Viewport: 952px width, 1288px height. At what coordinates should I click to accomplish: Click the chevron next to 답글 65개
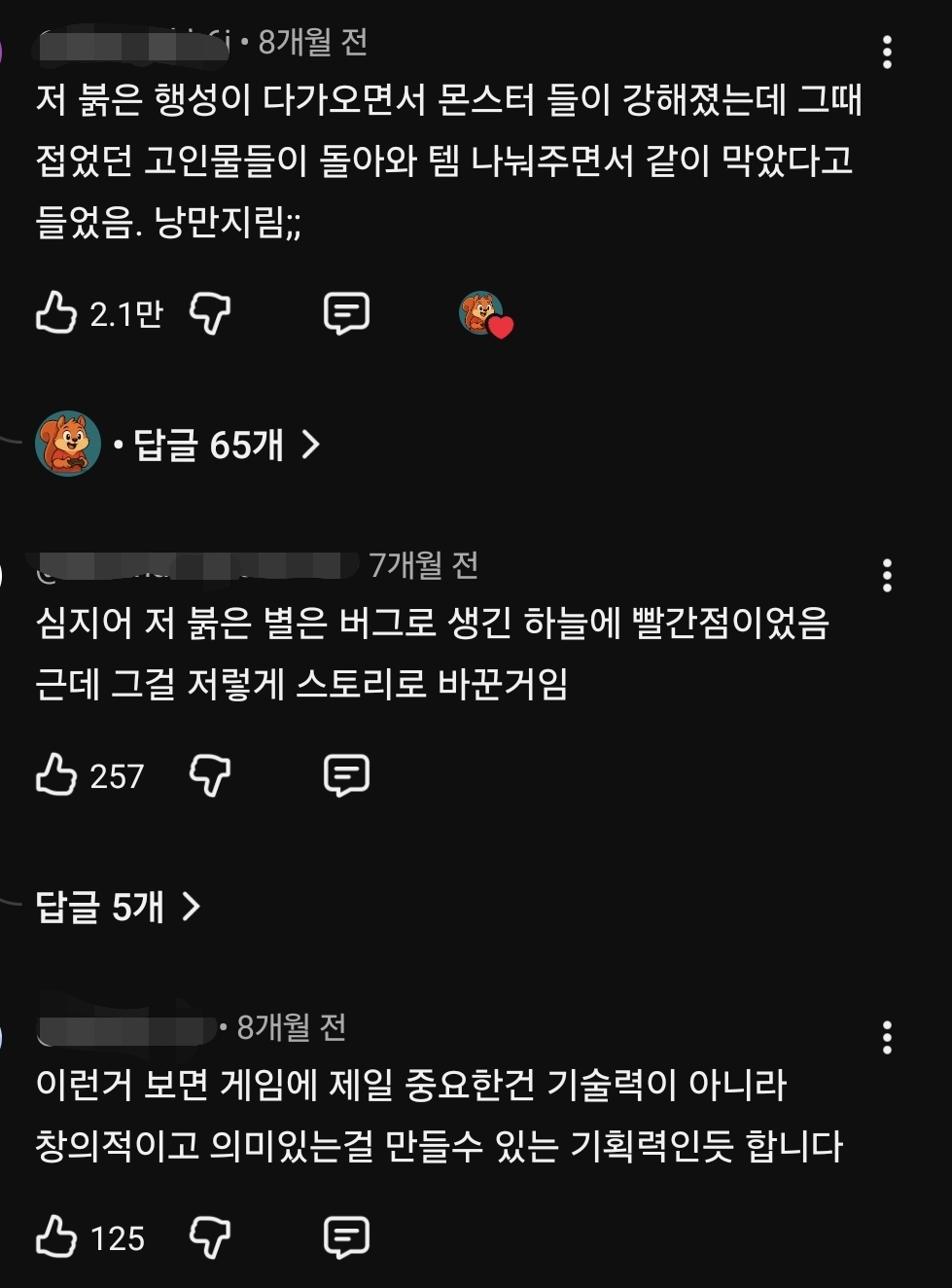(310, 444)
